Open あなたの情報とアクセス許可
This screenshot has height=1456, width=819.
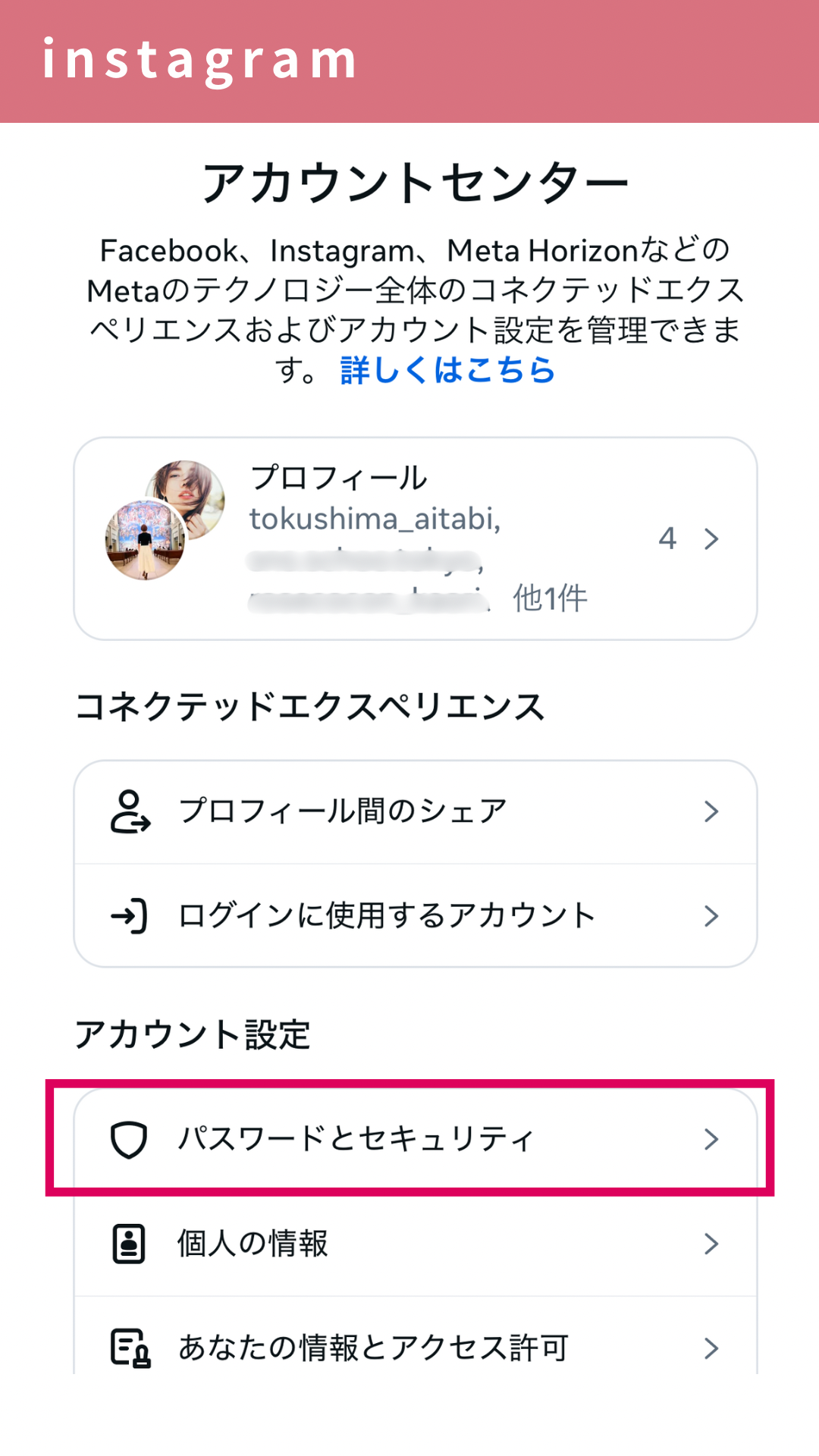[415, 1348]
